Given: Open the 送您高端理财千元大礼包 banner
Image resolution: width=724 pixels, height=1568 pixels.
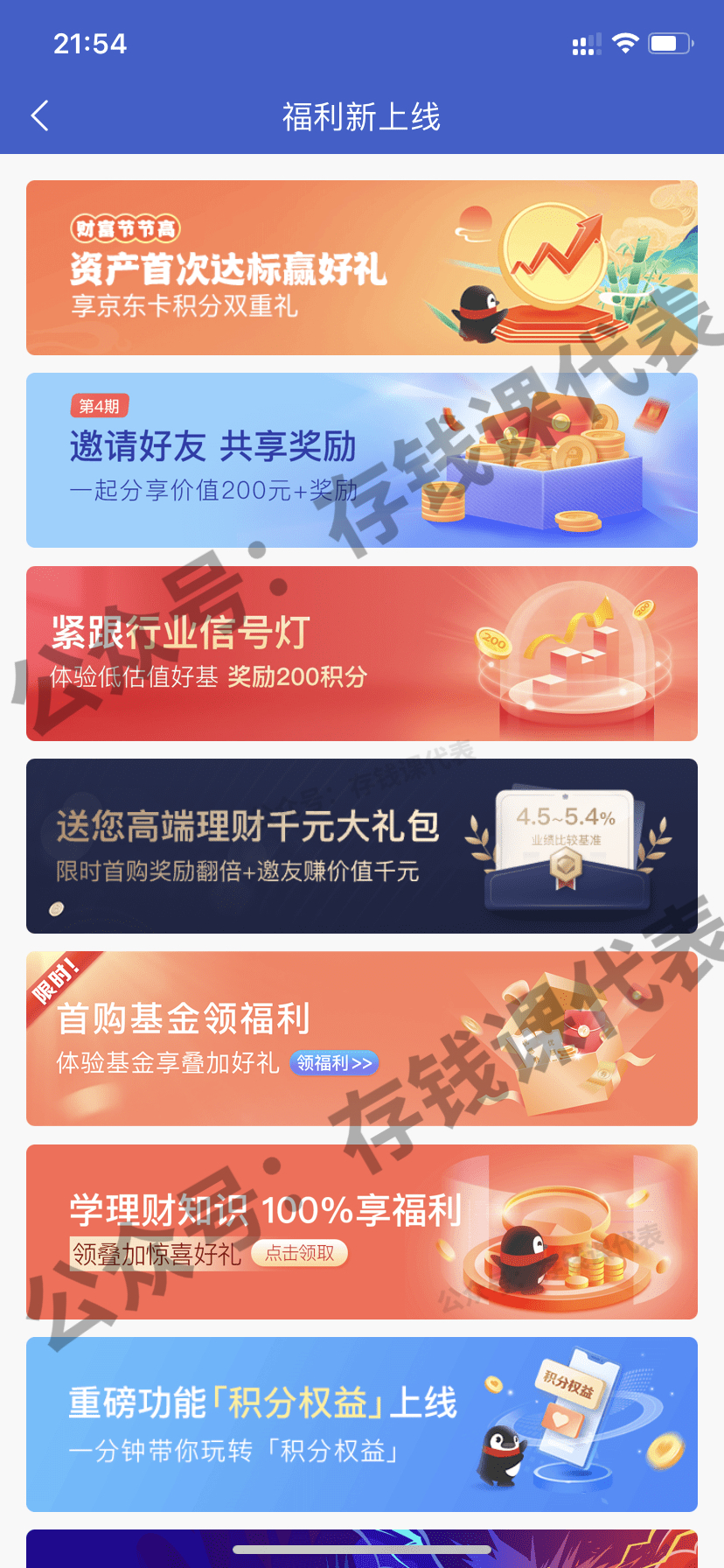Looking at the screenshot, I should point(362,846).
